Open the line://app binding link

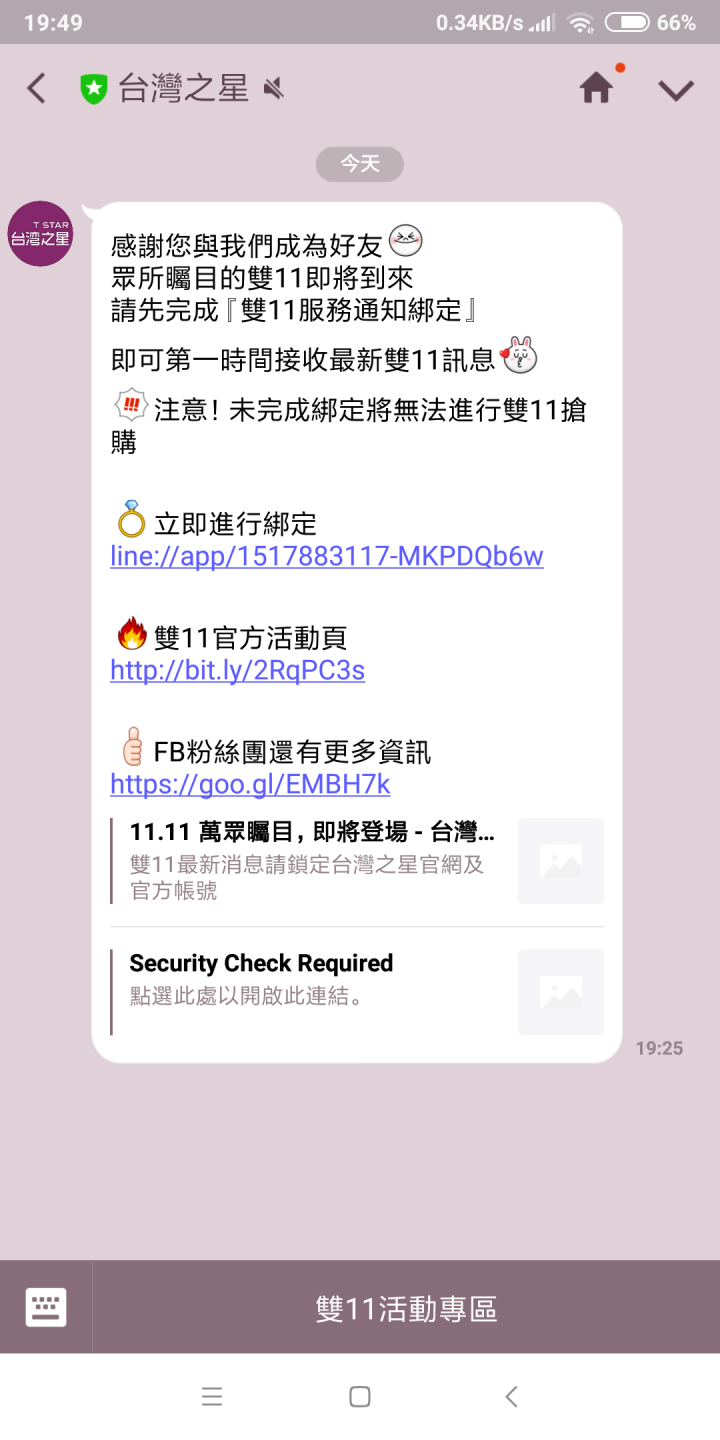(x=327, y=557)
